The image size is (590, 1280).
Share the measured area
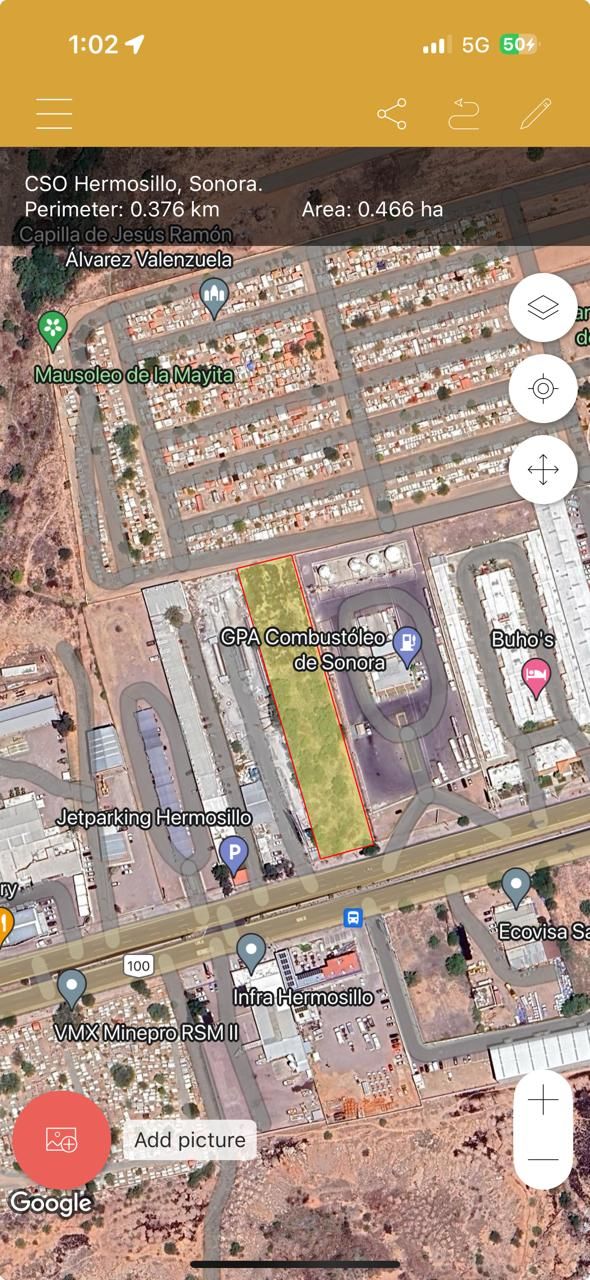tap(392, 113)
